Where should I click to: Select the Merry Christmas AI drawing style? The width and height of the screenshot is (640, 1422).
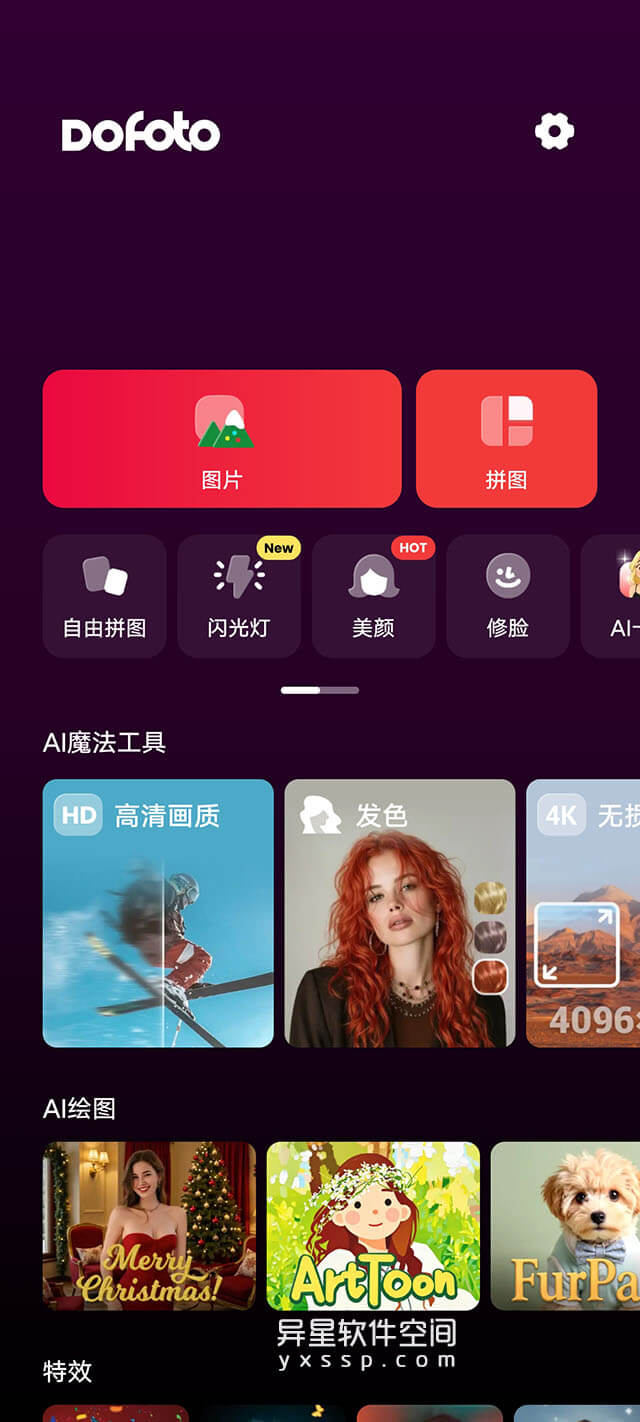click(x=149, y=1226)
